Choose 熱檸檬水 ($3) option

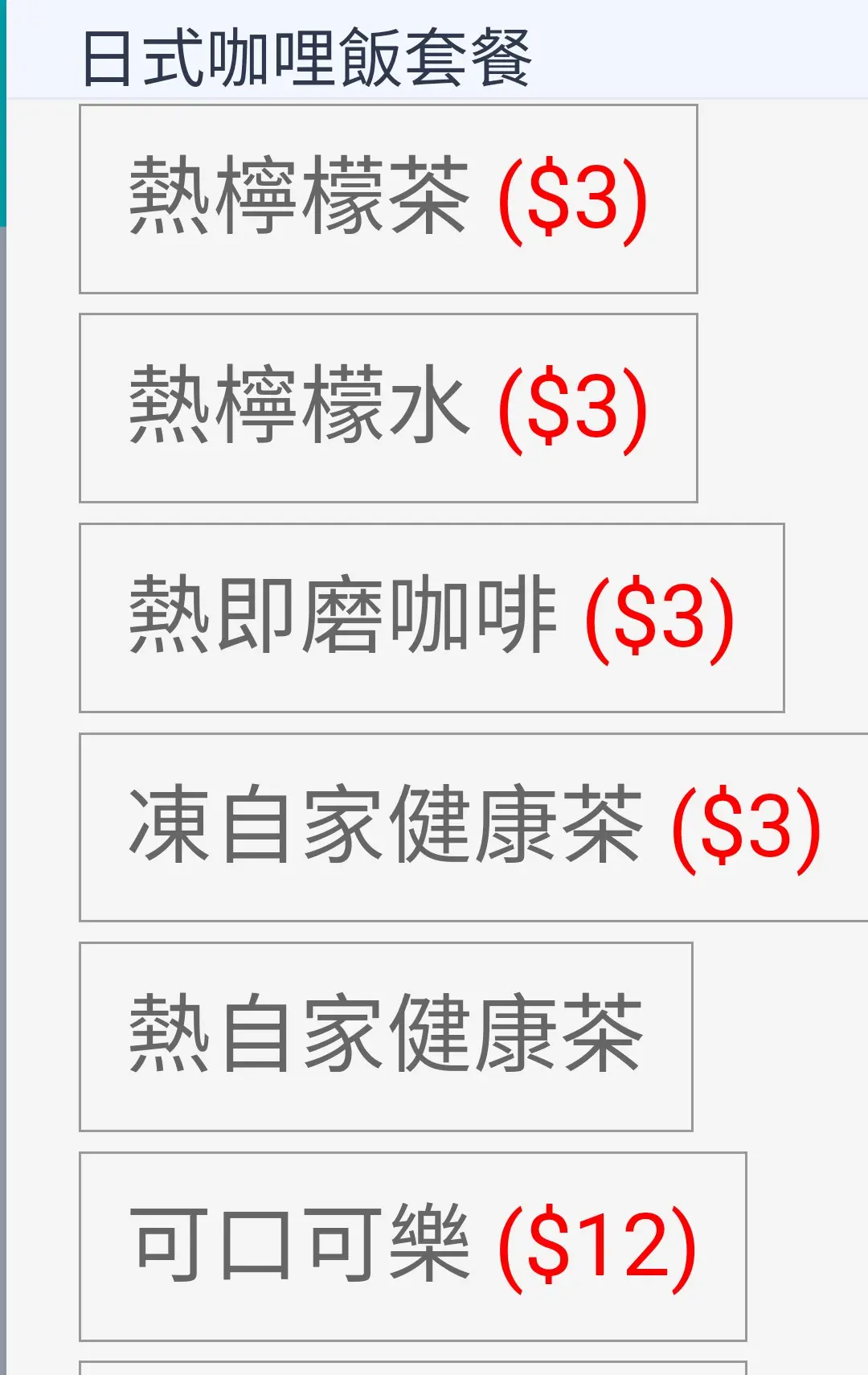(x=388, y=408)
